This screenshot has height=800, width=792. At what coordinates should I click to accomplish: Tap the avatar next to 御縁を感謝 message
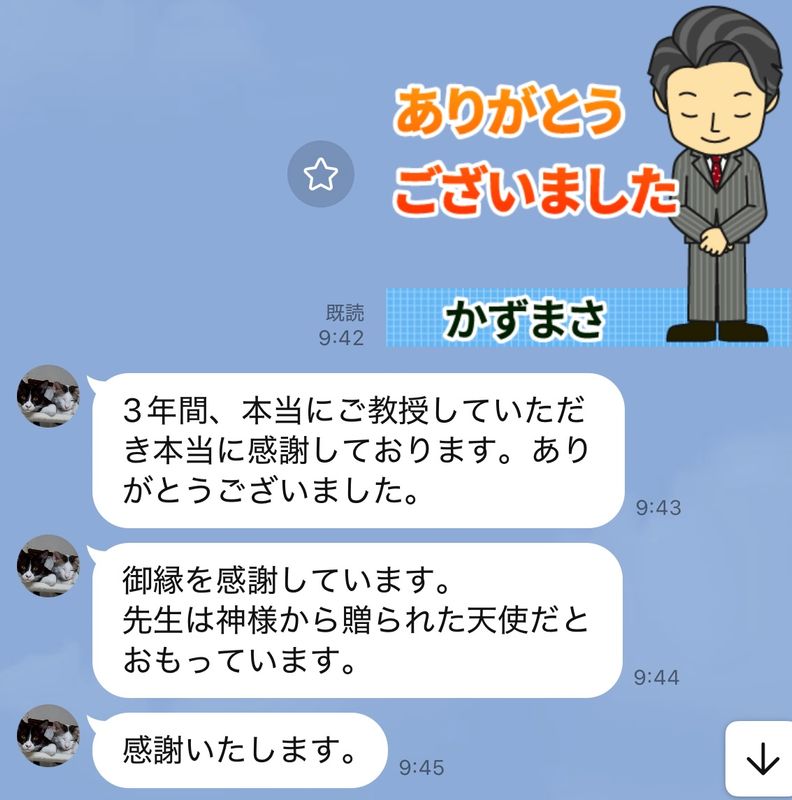pyautogui.click(x=48, y=566)
